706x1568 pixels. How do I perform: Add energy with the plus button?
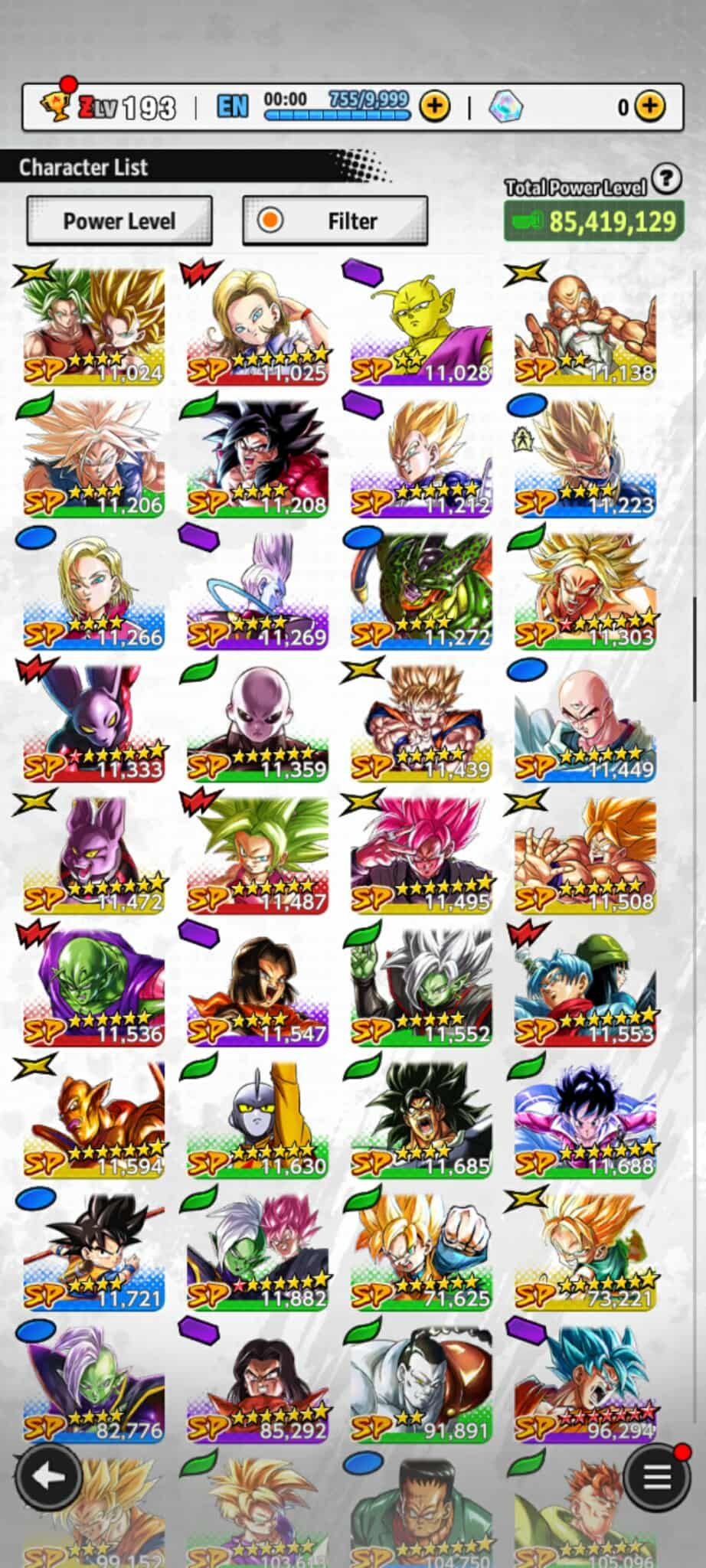[434, 106]
